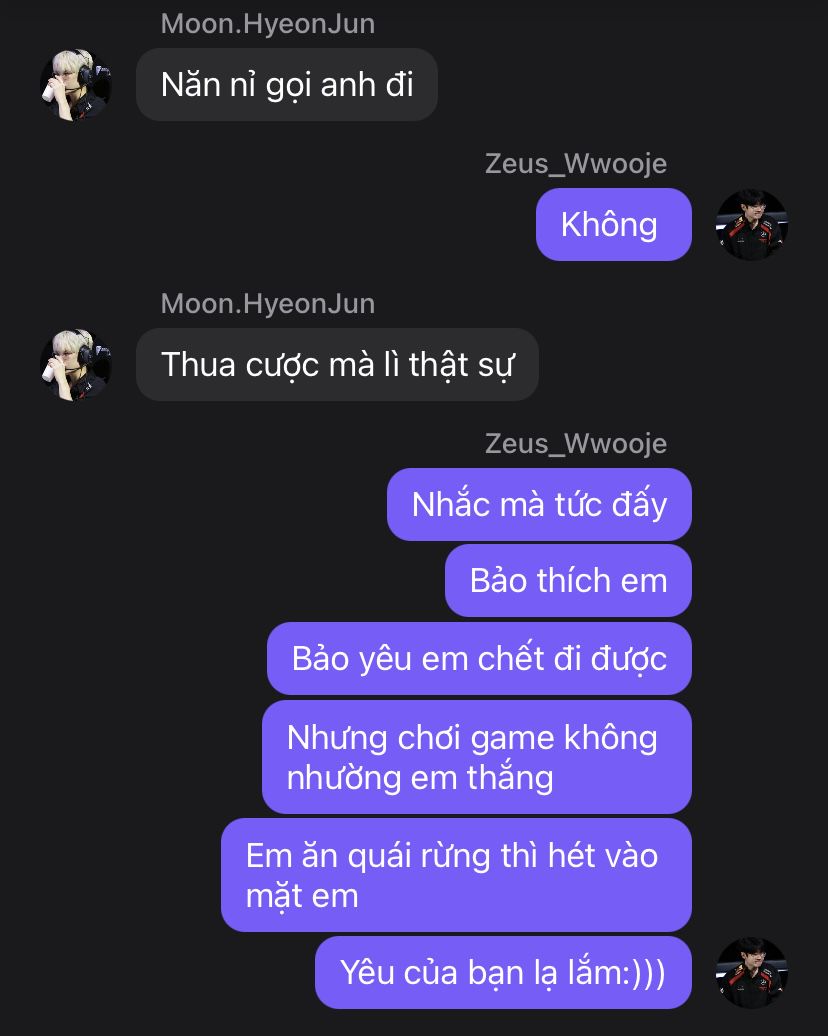The image size is (828, 1036).
Task: Open Moon.HyeonJun's avatar beside "Năn nỉ gọi anh đi"
Action: tap(75, 85)
